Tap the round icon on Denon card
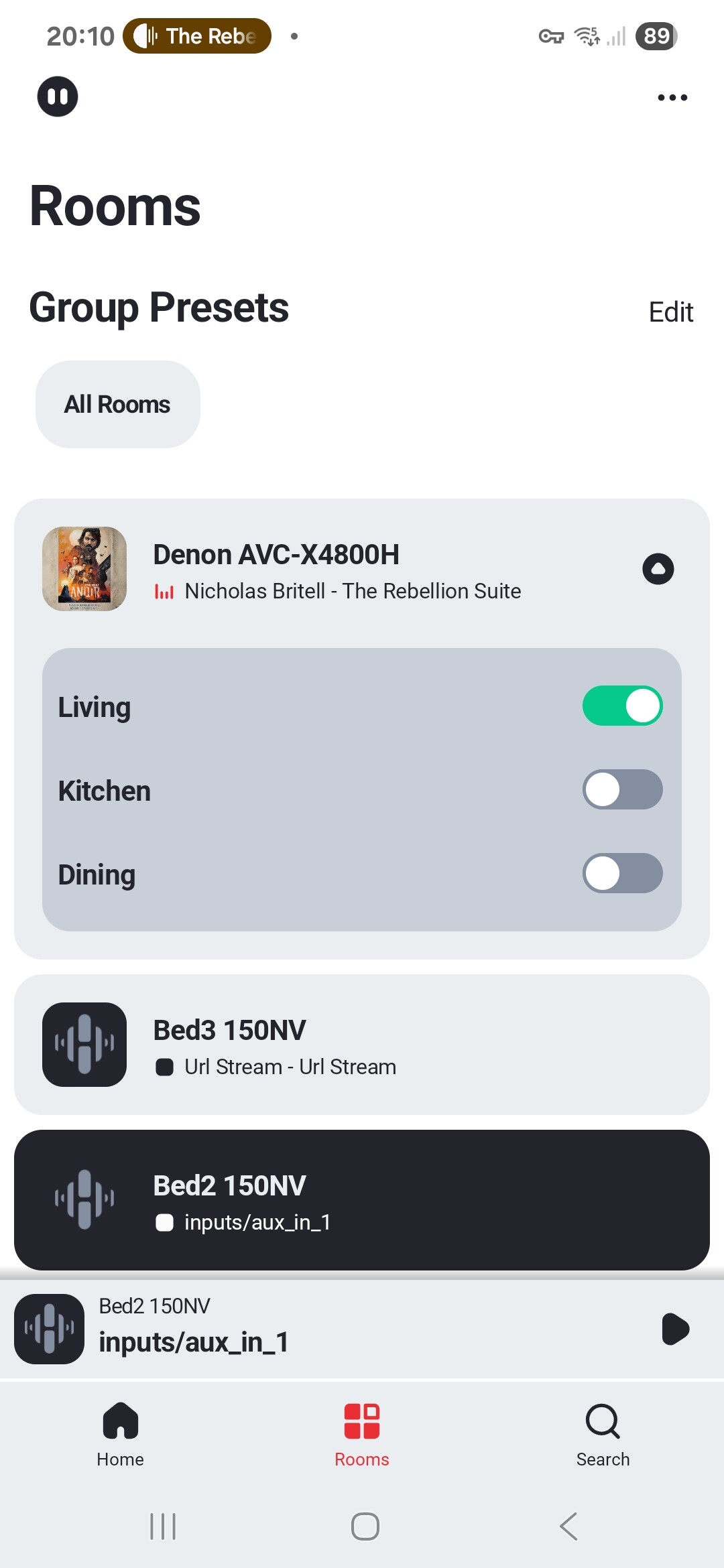724x1568 pixels. [x=658, y=569]
